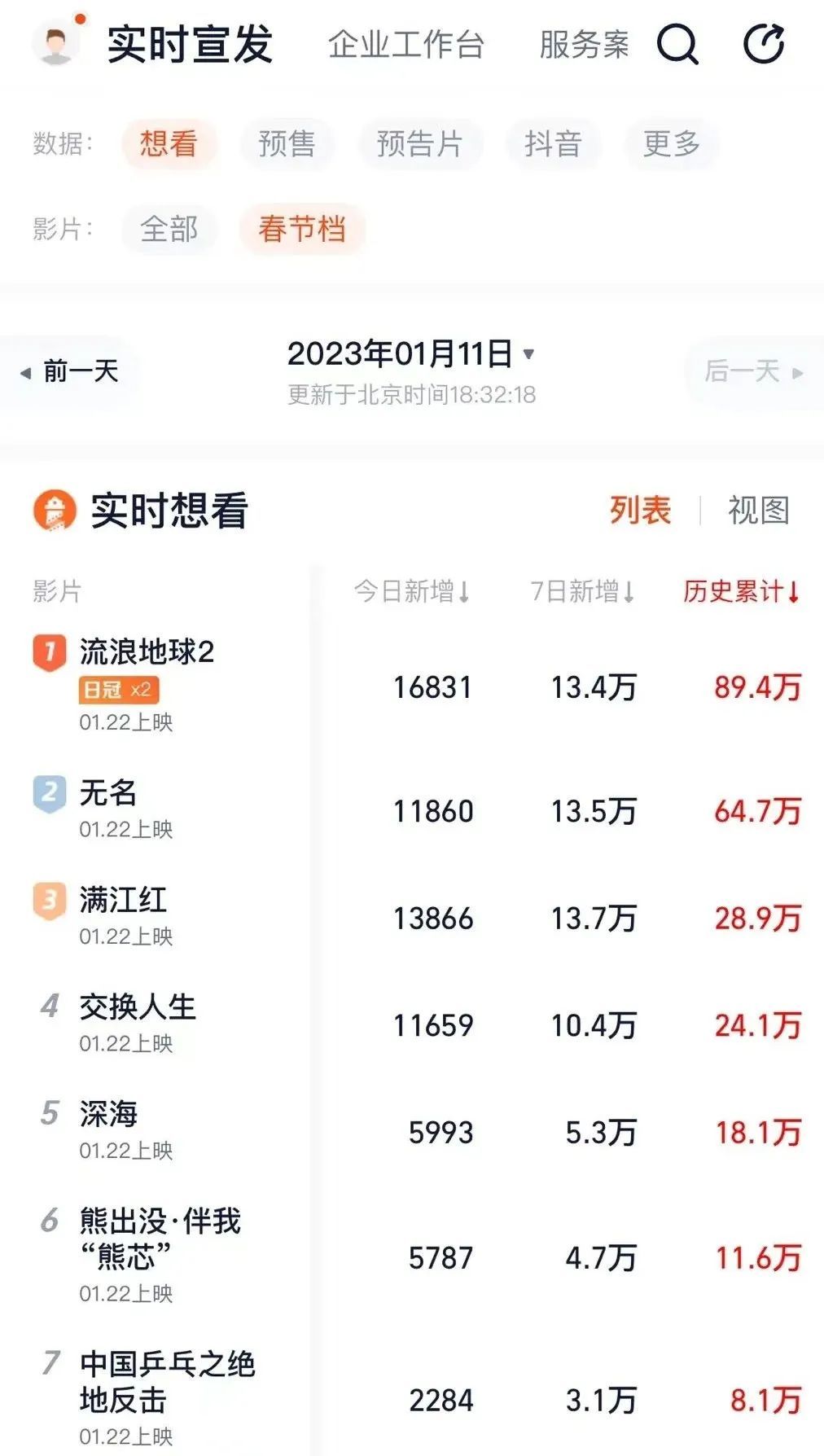Open 流浪地球2 film details
The image size is (824, 1456).
click(x=147, y=652)
